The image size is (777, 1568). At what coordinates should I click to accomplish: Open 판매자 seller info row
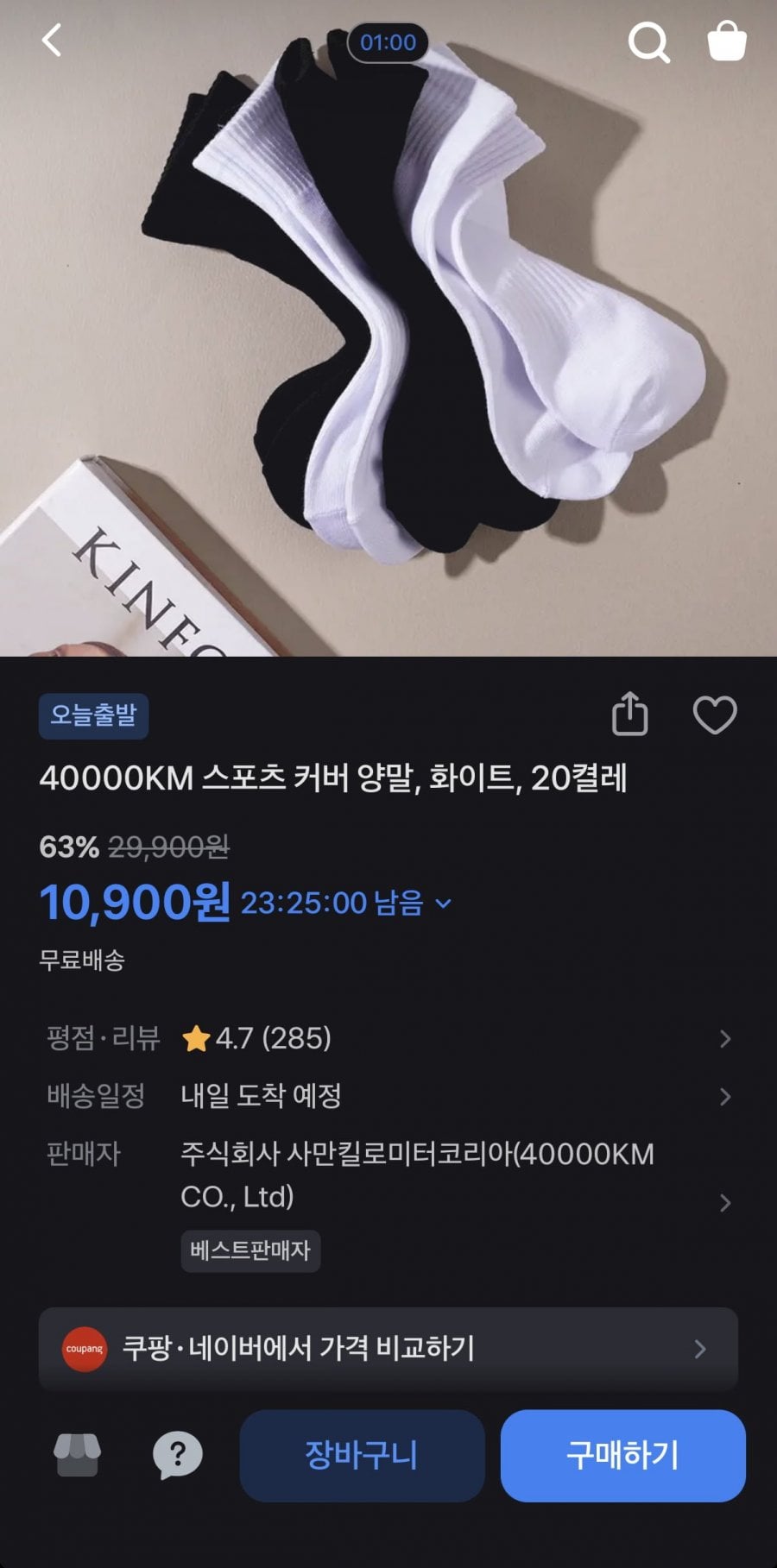tap(388, 1175)
